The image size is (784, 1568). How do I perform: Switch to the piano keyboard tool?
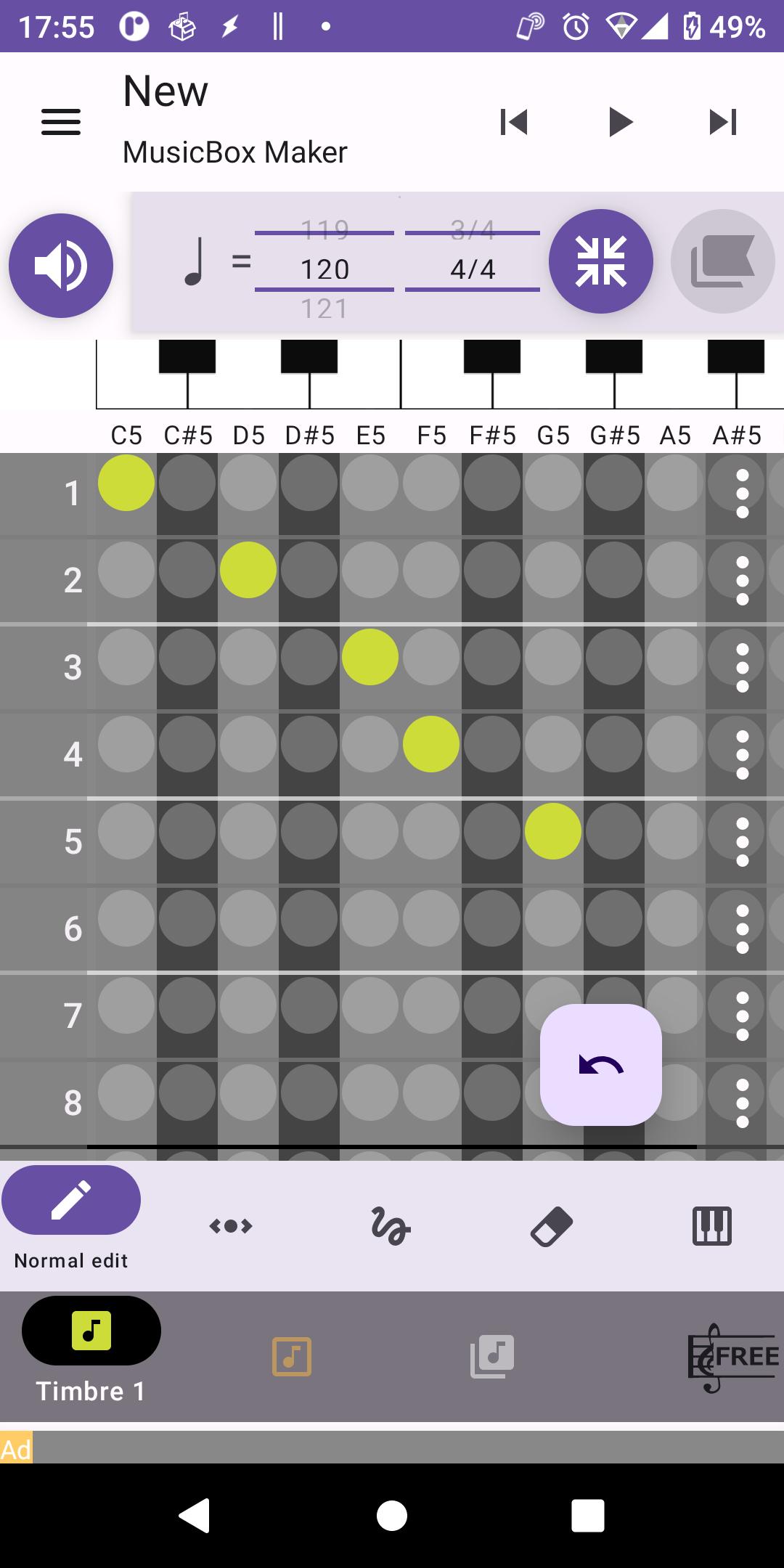click(x=712, y=1226)
